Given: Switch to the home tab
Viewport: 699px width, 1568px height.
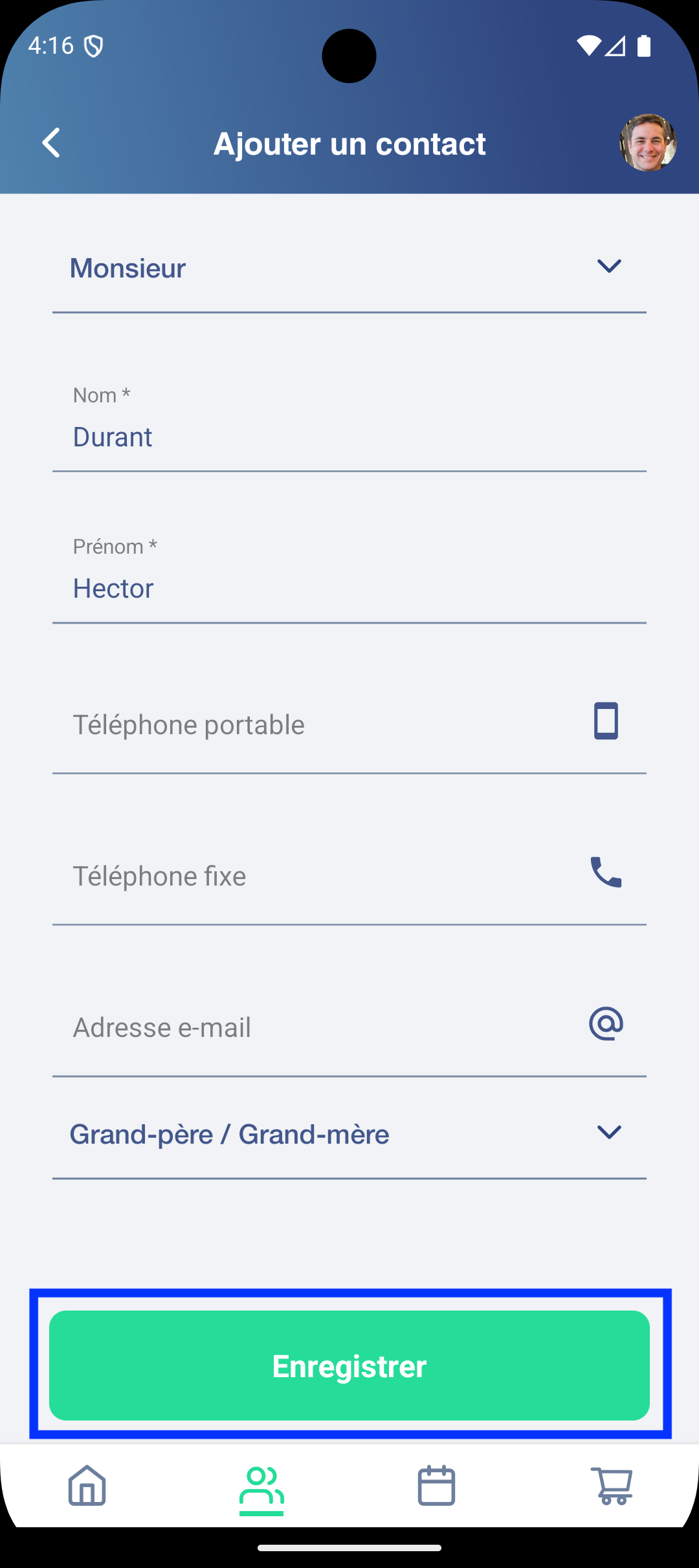Looking at the screenshot, I should tap(87, 1486).
